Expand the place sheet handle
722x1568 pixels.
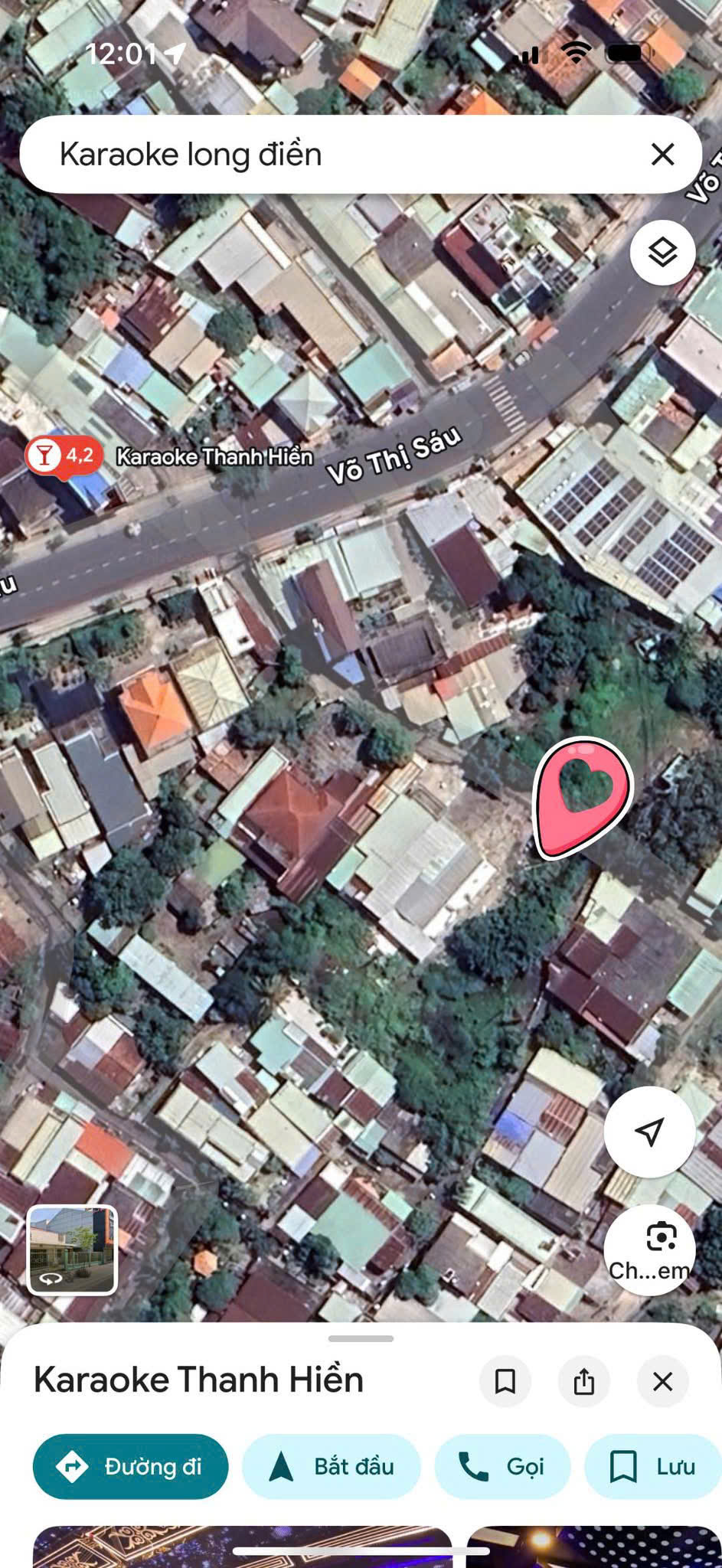tap(361, 1338)
